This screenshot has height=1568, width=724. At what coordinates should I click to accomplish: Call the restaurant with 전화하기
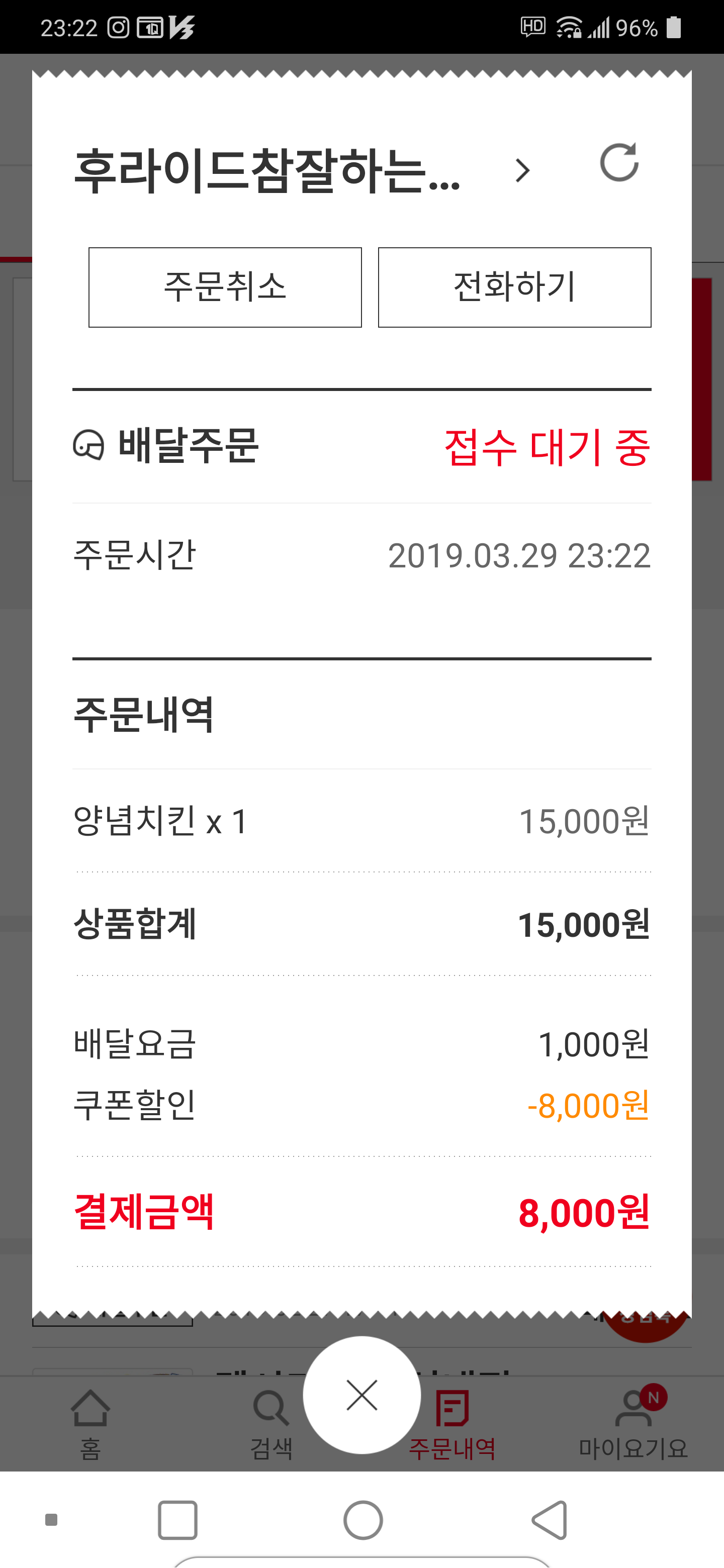click(x=514, y=287)
